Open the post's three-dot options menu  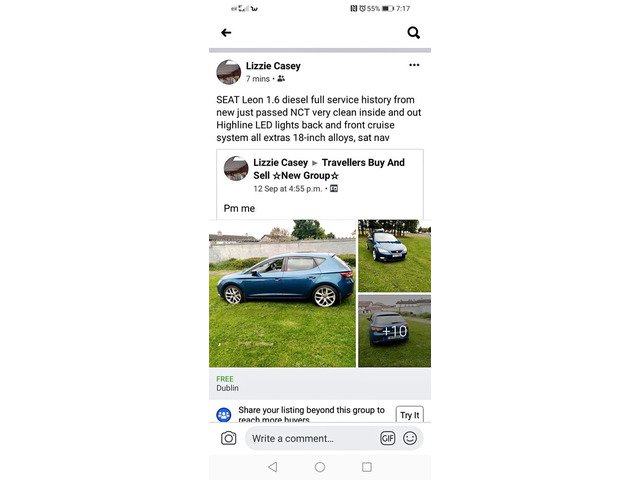tap(414, 65)
